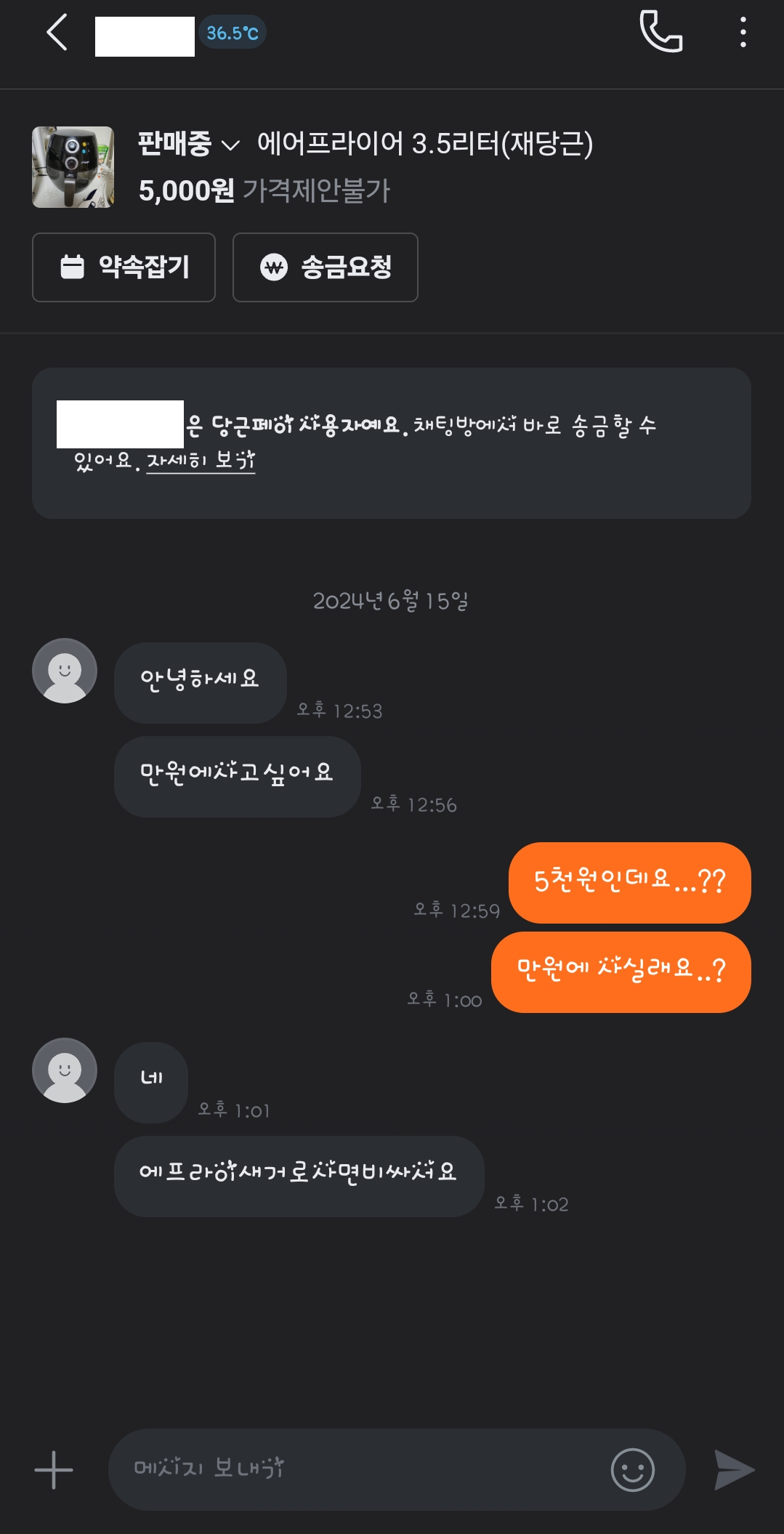Open the 36.5°C manner temperature badge

[x=233, y=33]
